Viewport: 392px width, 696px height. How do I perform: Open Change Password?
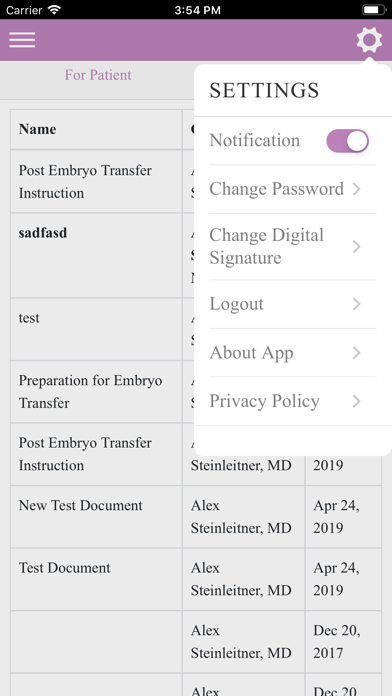click(x=293, y=189)
